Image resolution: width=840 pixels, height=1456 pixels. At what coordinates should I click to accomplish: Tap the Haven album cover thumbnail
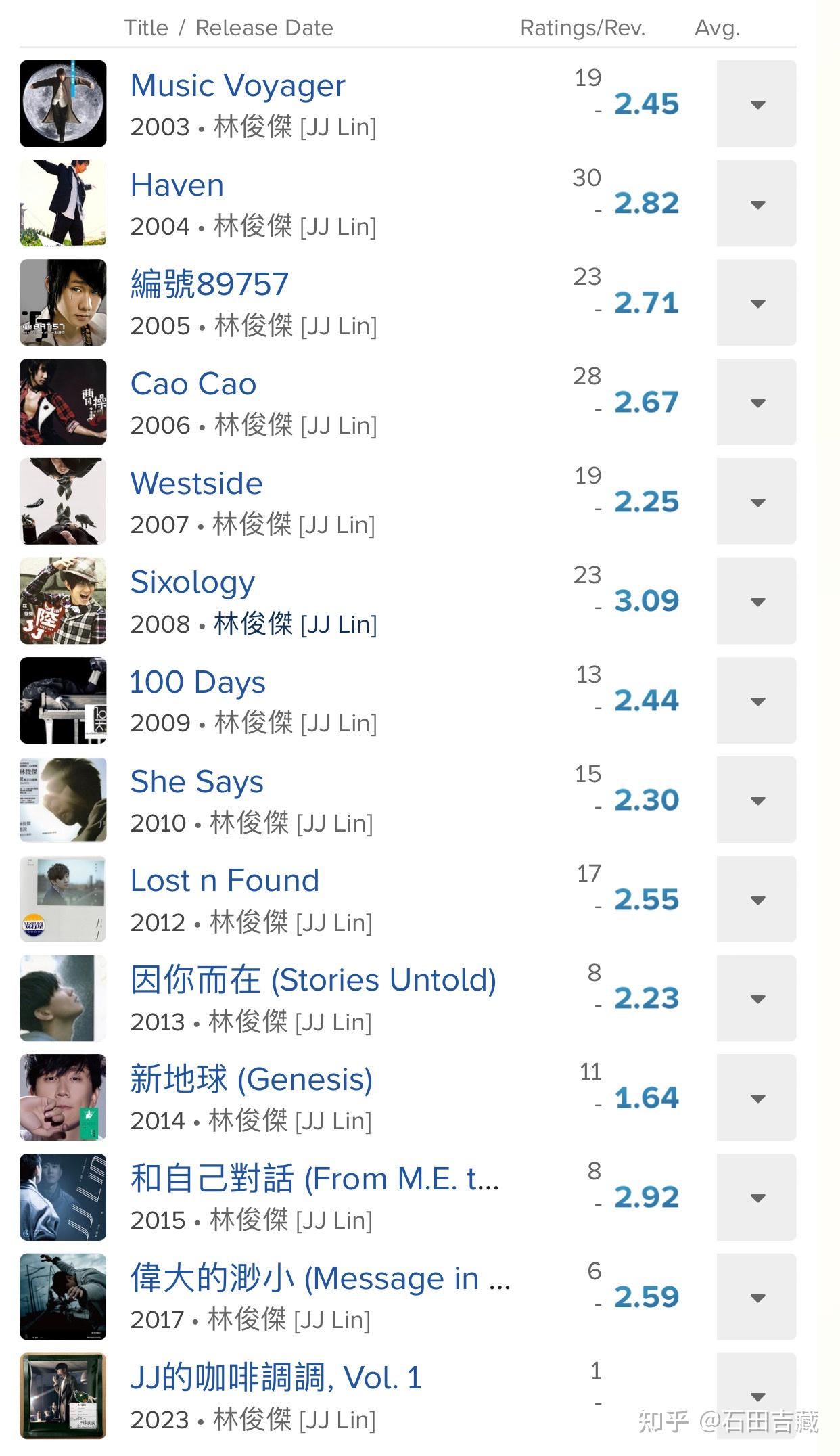(x=63, y=203)
